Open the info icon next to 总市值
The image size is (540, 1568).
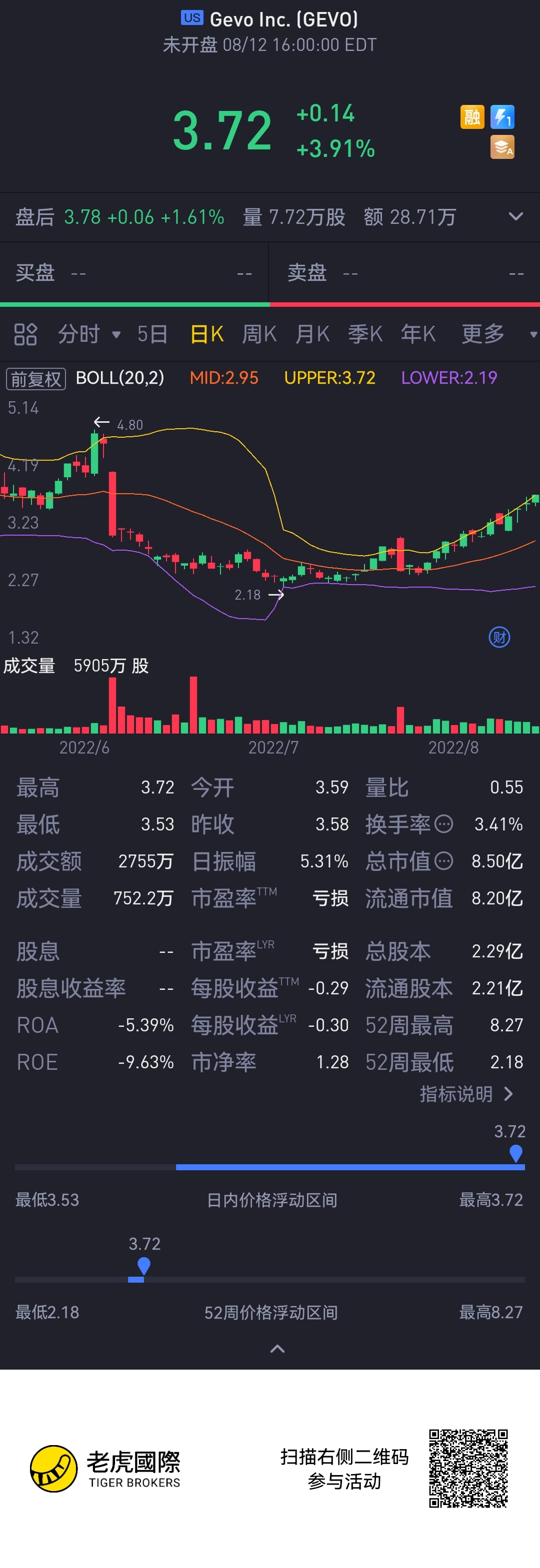coord(444,860)
